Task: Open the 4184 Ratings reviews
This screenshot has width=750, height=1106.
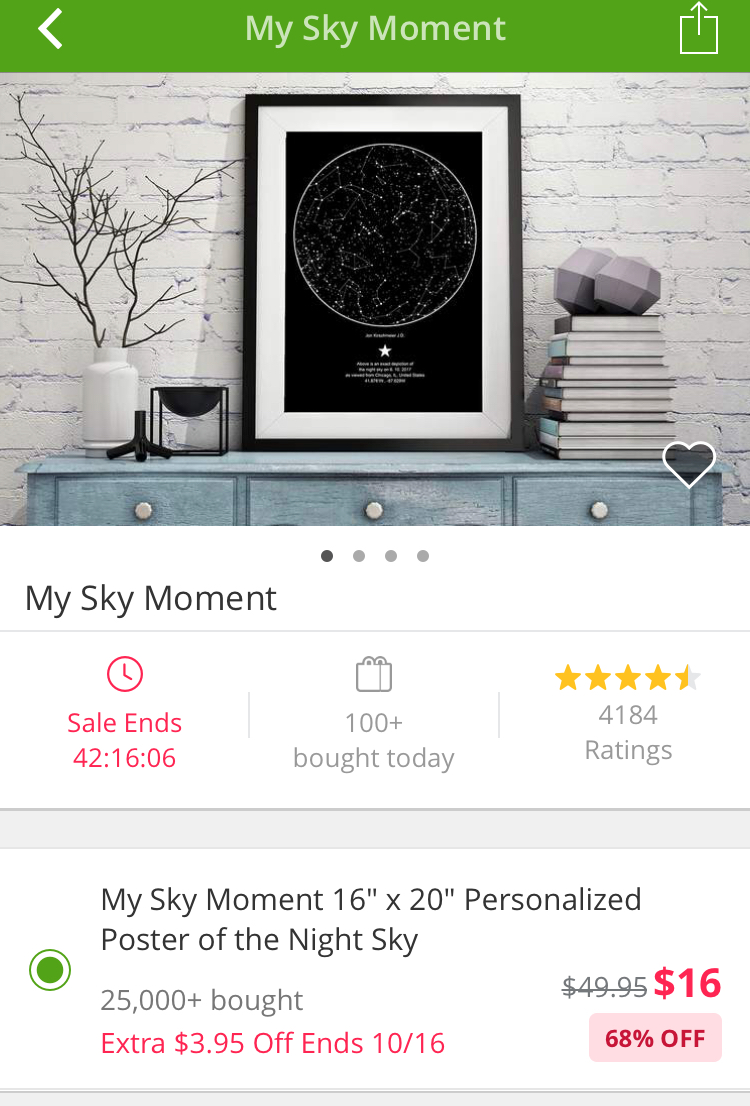Action: coord(628,713)
